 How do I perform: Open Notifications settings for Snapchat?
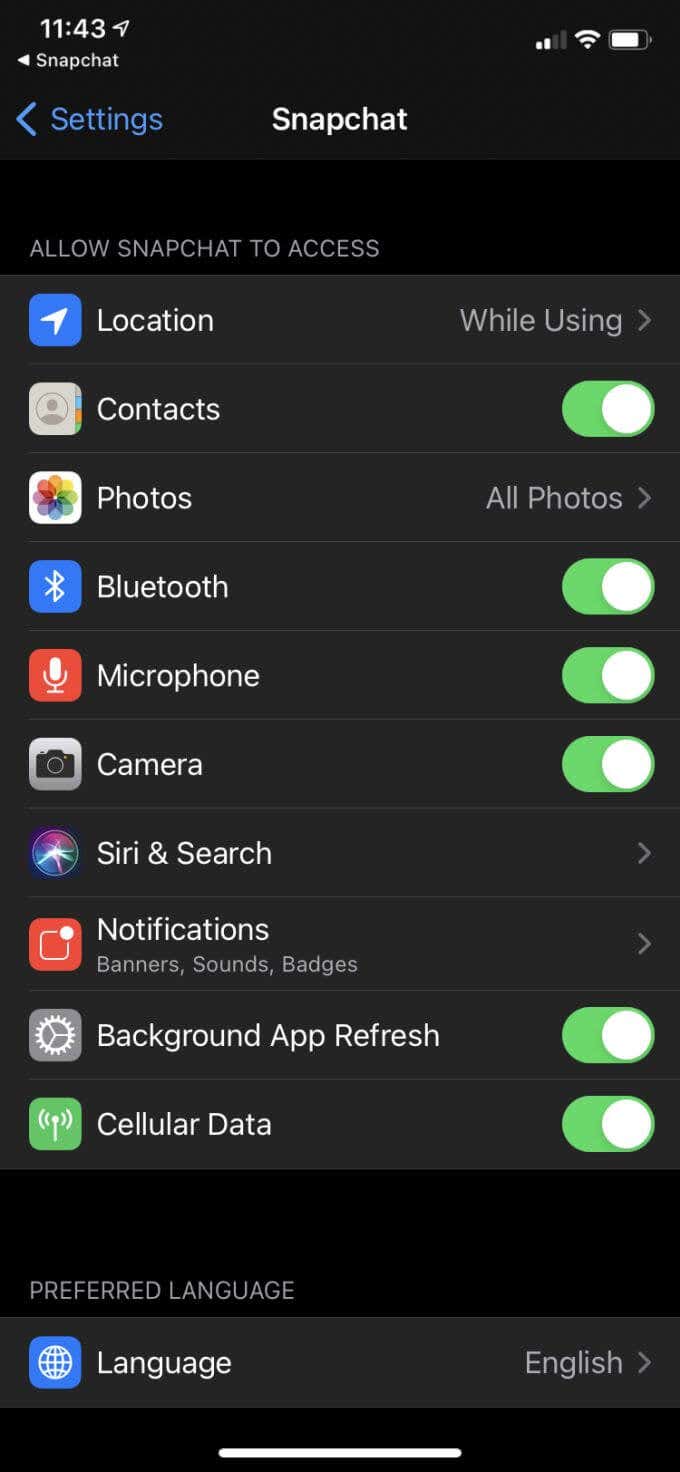pos(340,943)
